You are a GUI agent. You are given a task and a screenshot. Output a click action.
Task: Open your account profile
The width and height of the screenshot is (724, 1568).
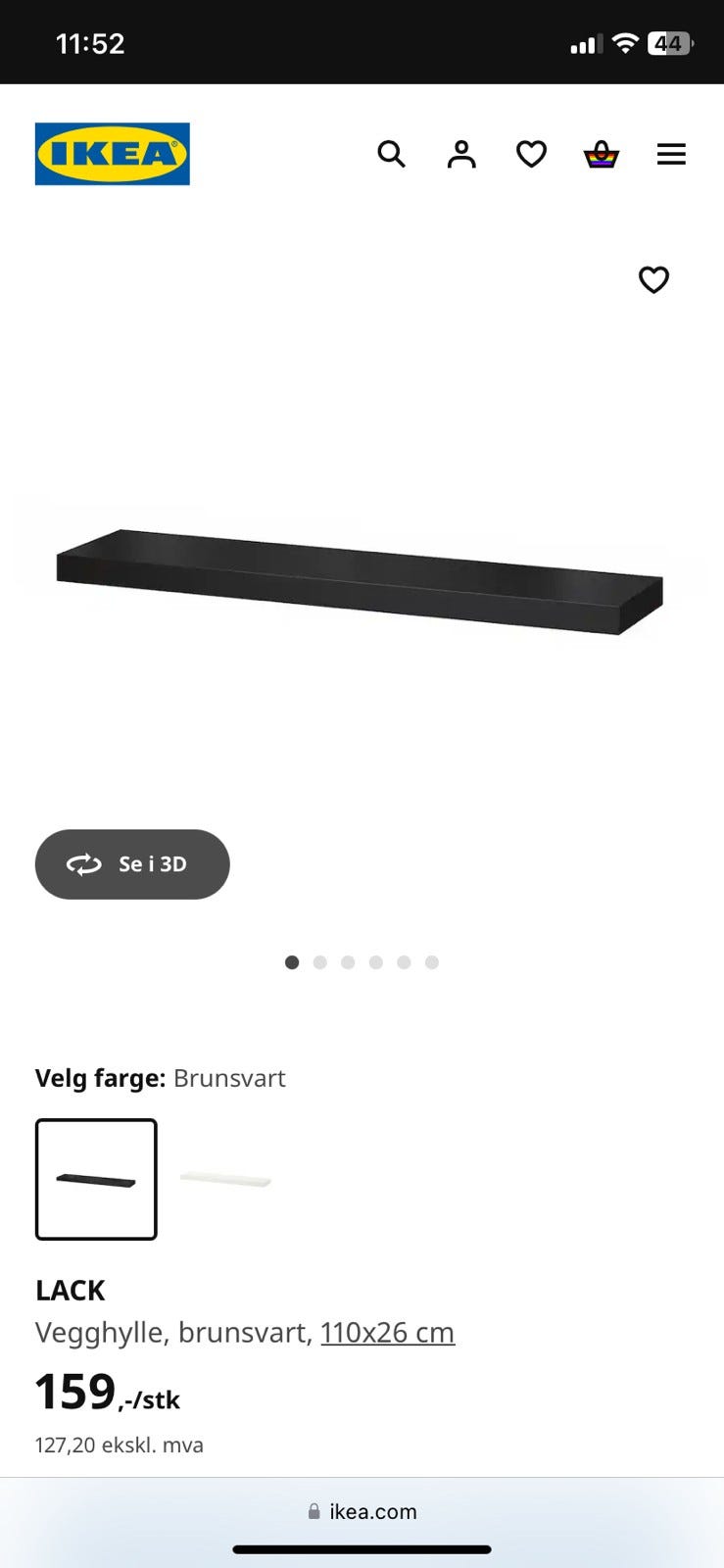point(460,154)
